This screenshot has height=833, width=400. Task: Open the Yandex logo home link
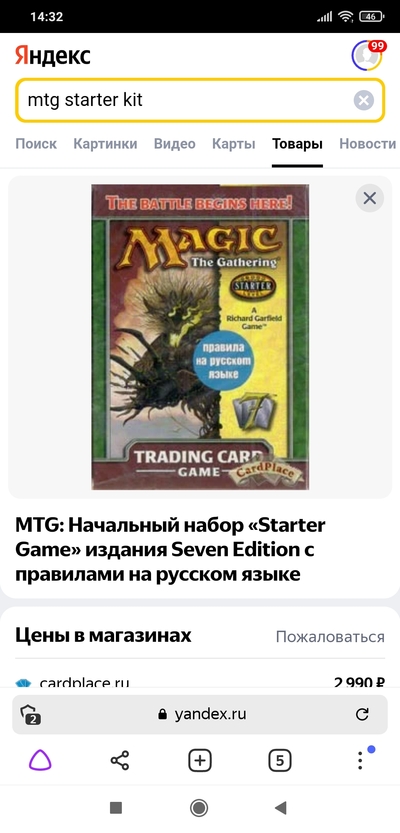pos(53,55)
